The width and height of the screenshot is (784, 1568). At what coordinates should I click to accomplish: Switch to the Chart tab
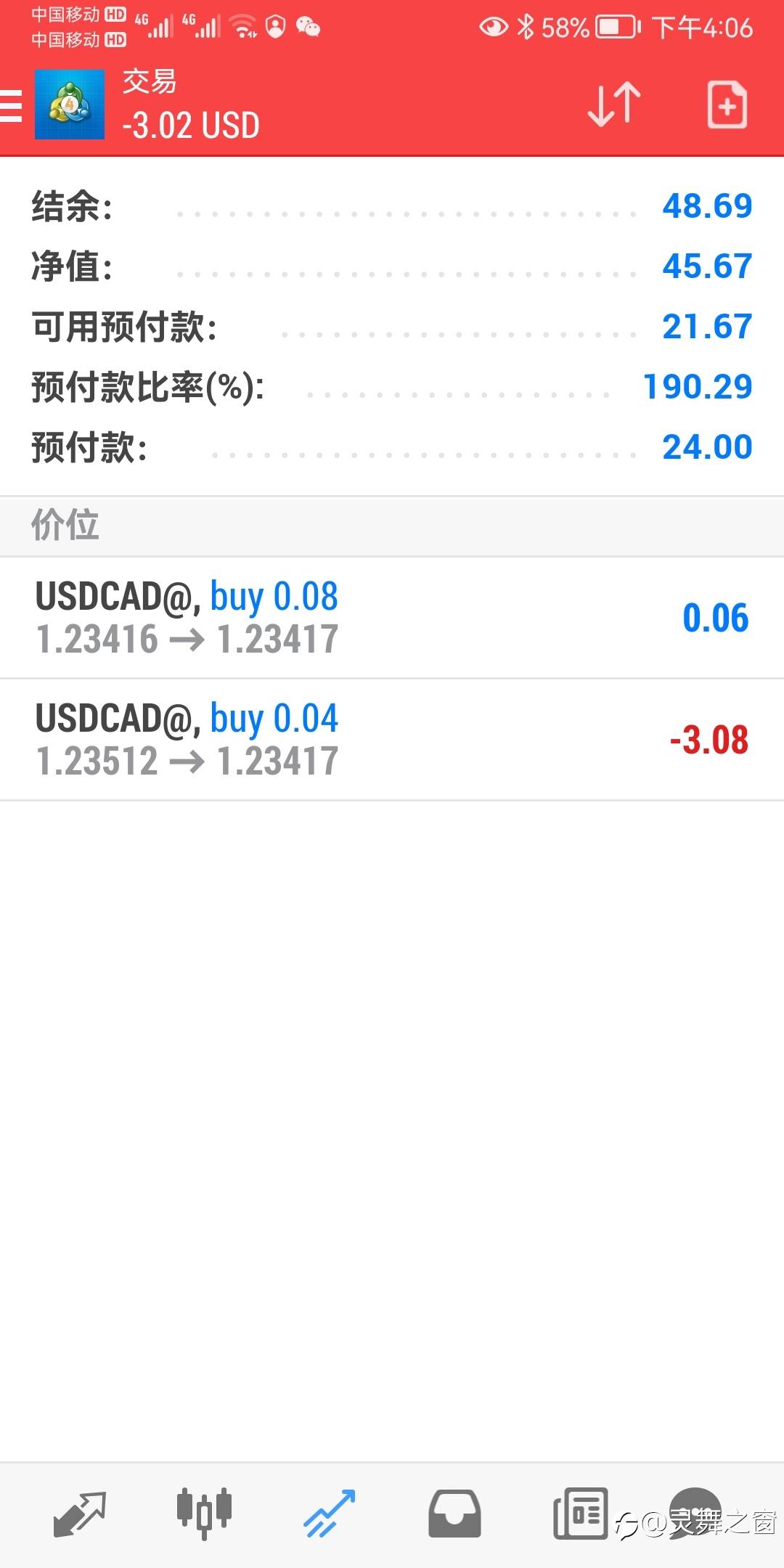204,1514
